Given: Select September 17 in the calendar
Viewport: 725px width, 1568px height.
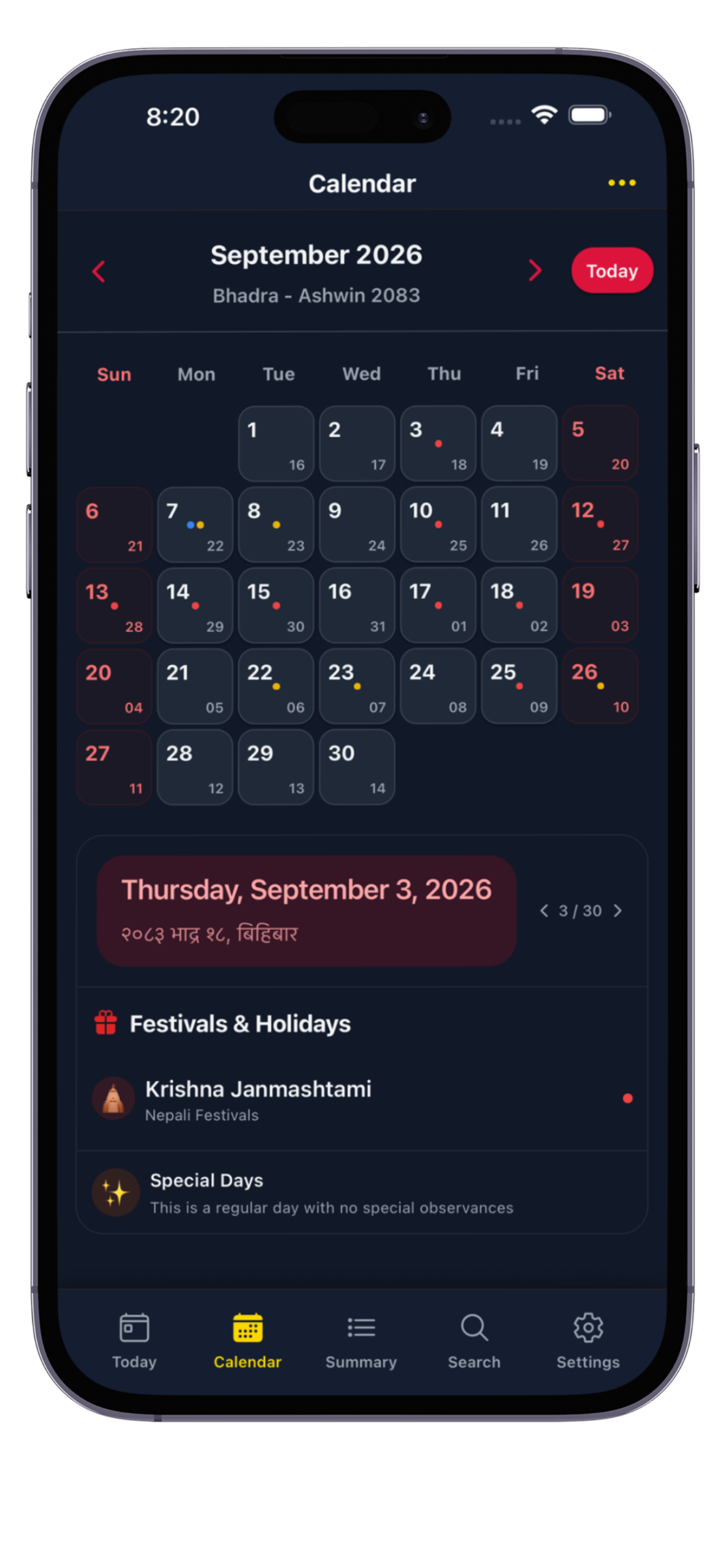Looking at the screenshot, I should tap(438, 606).
